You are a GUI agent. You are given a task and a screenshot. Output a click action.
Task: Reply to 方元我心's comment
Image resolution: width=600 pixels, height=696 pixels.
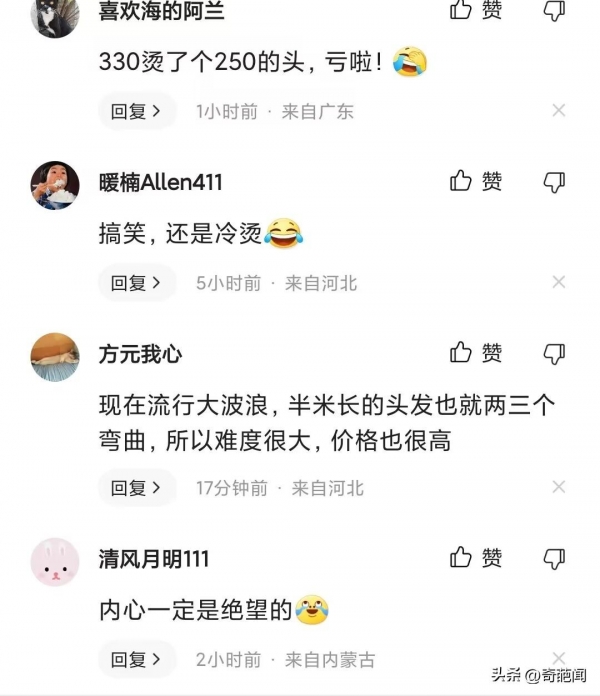coord(136,488)
